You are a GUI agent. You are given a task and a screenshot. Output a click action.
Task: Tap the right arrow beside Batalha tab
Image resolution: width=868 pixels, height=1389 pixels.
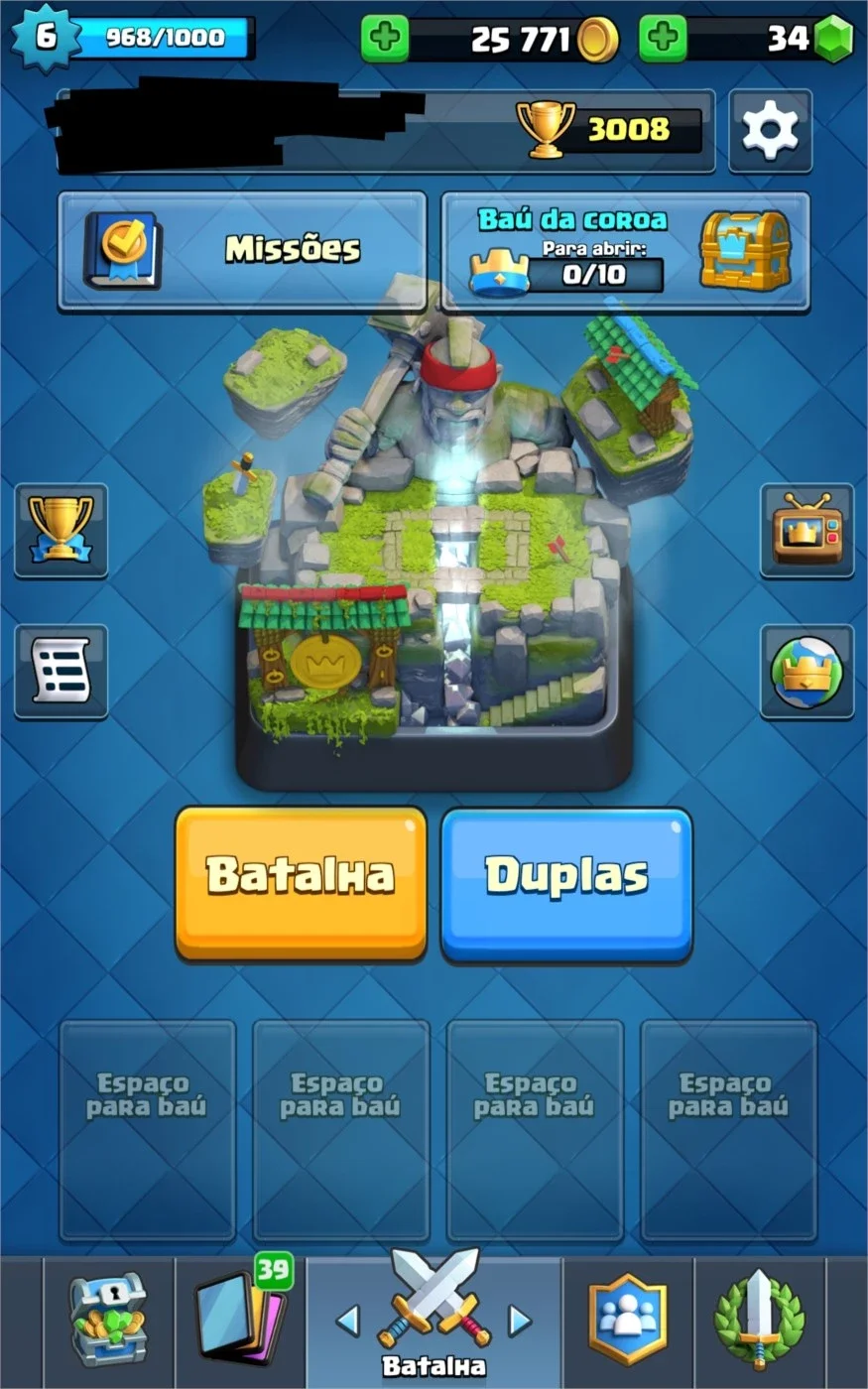point(520,1320)
